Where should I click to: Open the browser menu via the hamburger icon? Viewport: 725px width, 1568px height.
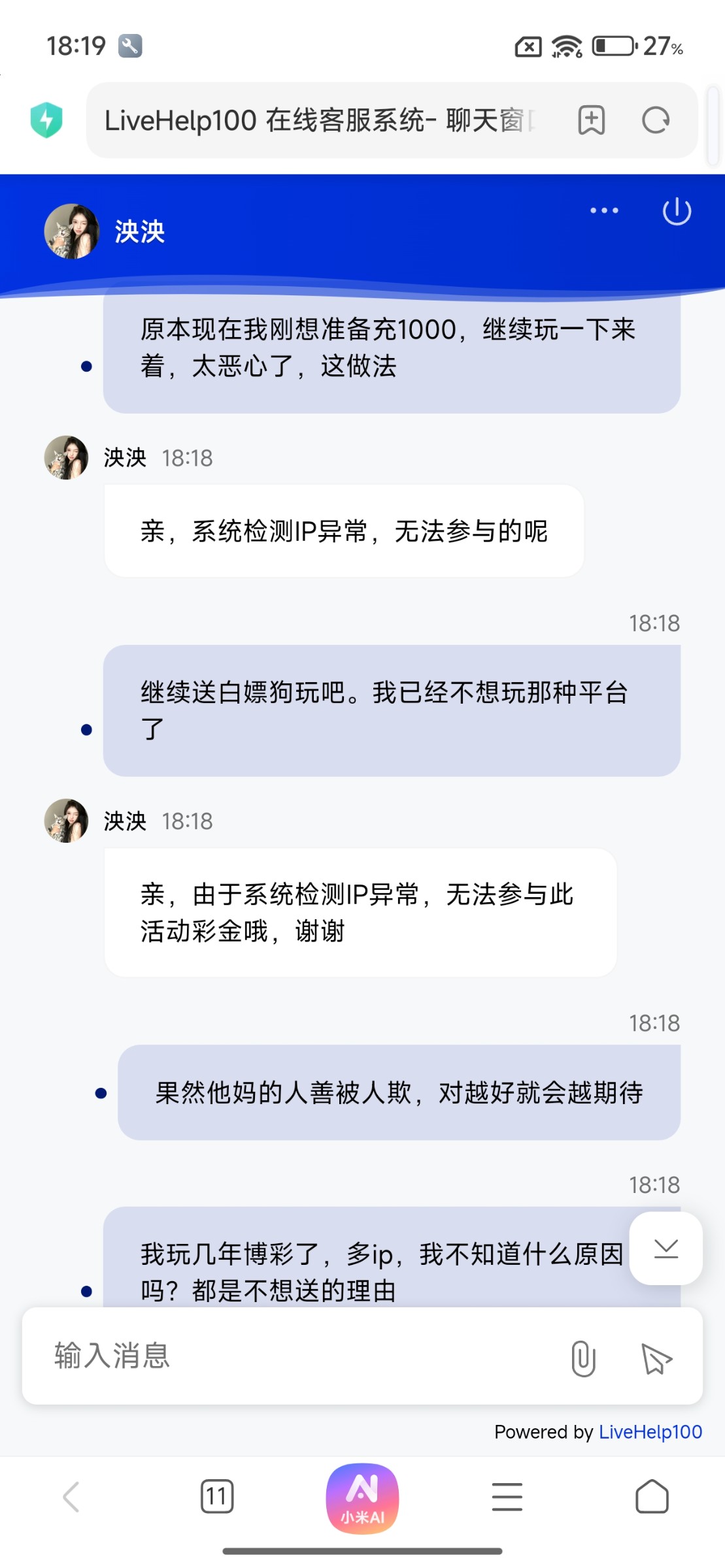507,1497
